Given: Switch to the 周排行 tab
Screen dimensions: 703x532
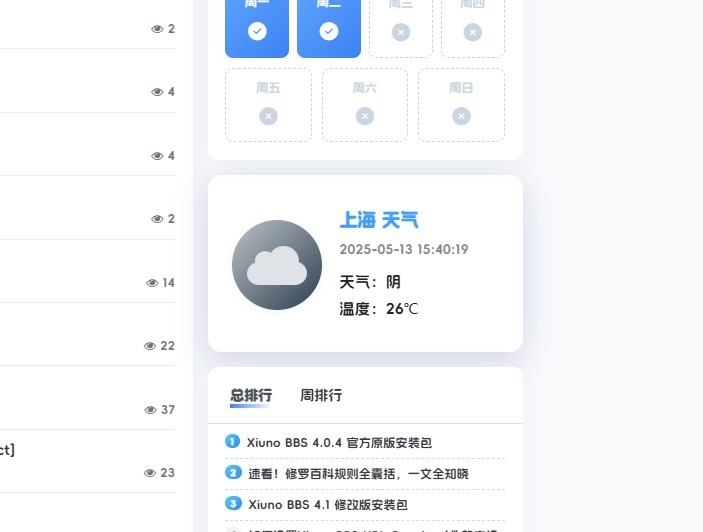Looking at the screenshot, I should (x=321, y=395).
